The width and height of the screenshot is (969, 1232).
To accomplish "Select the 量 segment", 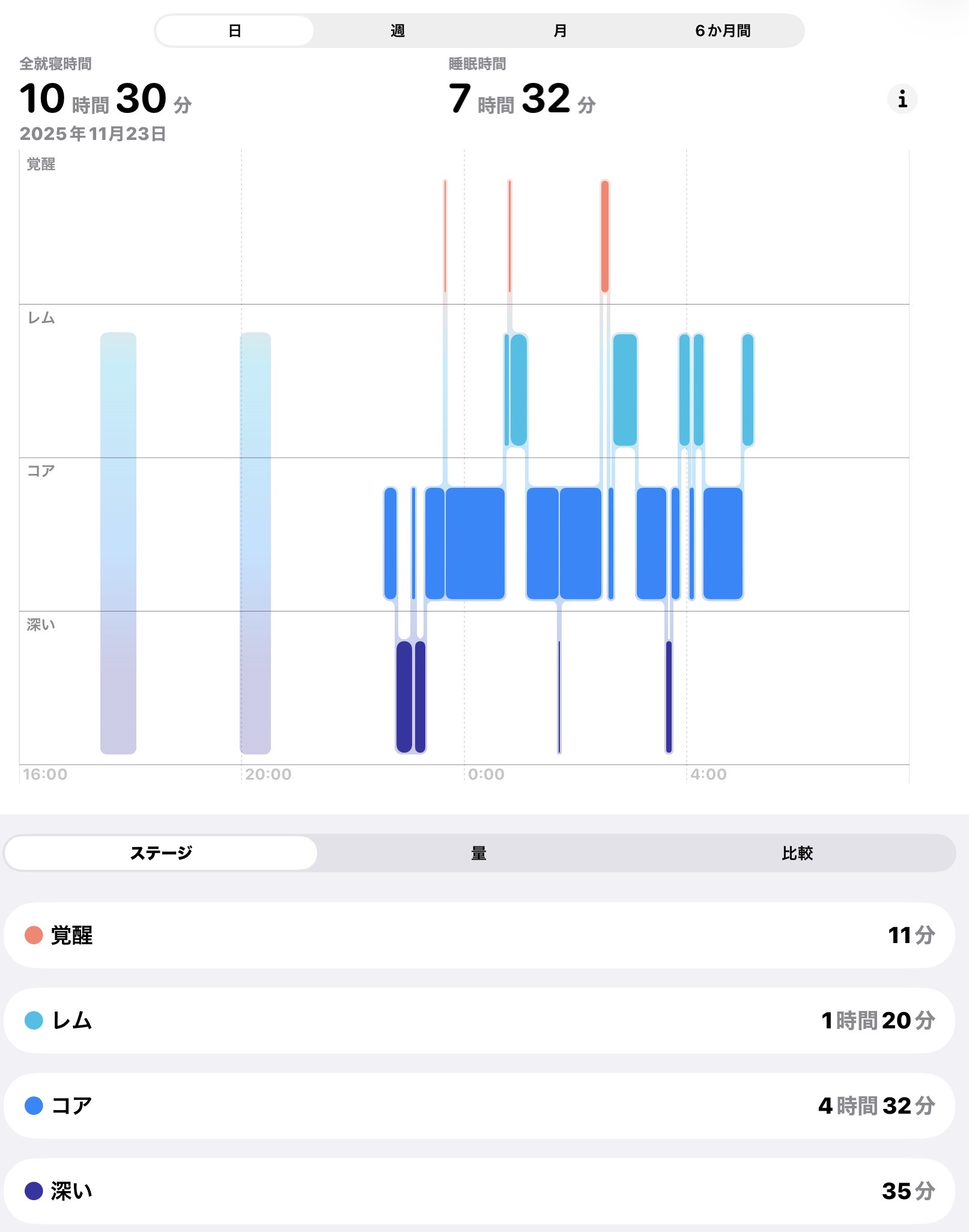I will (x=479, y=853).
